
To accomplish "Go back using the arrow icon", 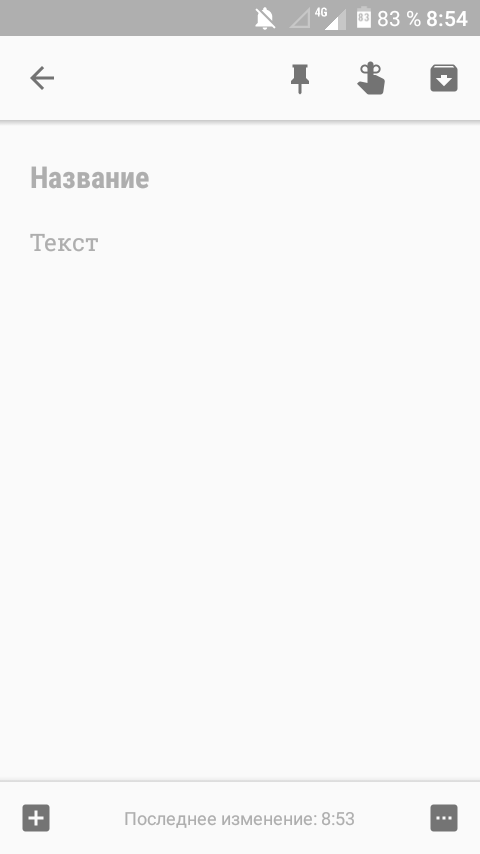I will point(42,78).
